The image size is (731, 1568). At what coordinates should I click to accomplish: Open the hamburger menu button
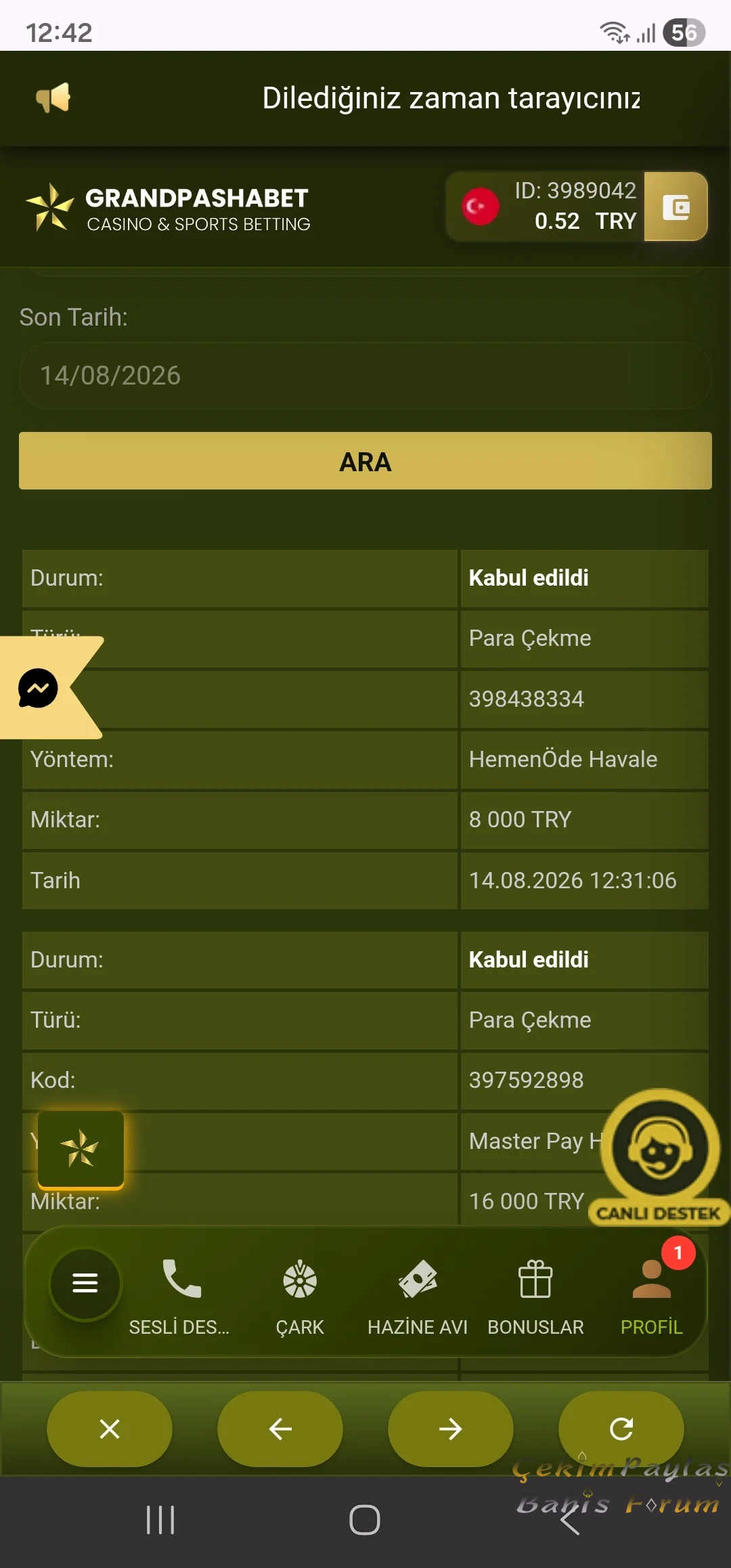tap(85, 1282)
